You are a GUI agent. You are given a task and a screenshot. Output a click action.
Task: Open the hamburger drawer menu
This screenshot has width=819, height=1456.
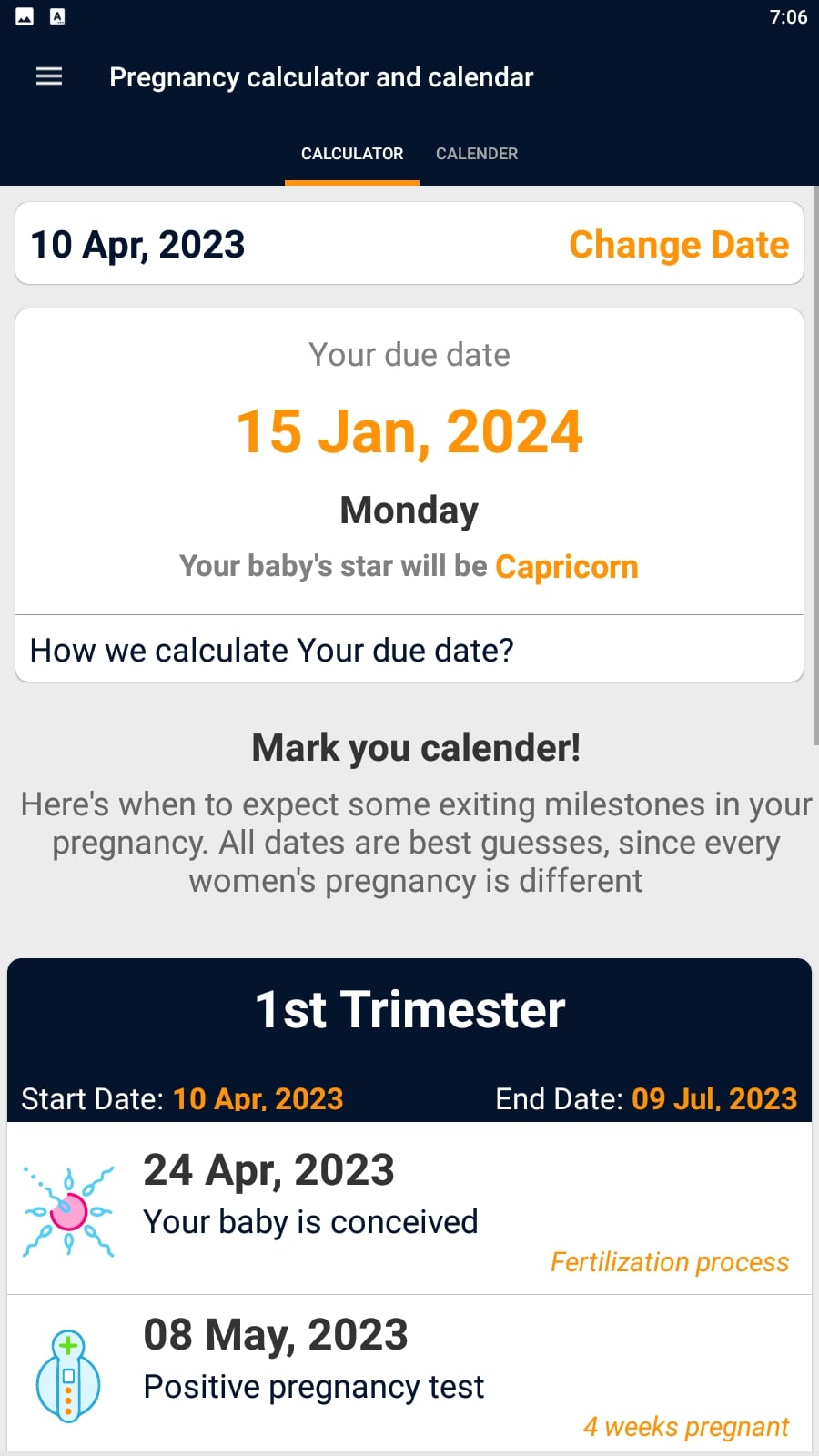pyautogui.click(x=49, y=77)
